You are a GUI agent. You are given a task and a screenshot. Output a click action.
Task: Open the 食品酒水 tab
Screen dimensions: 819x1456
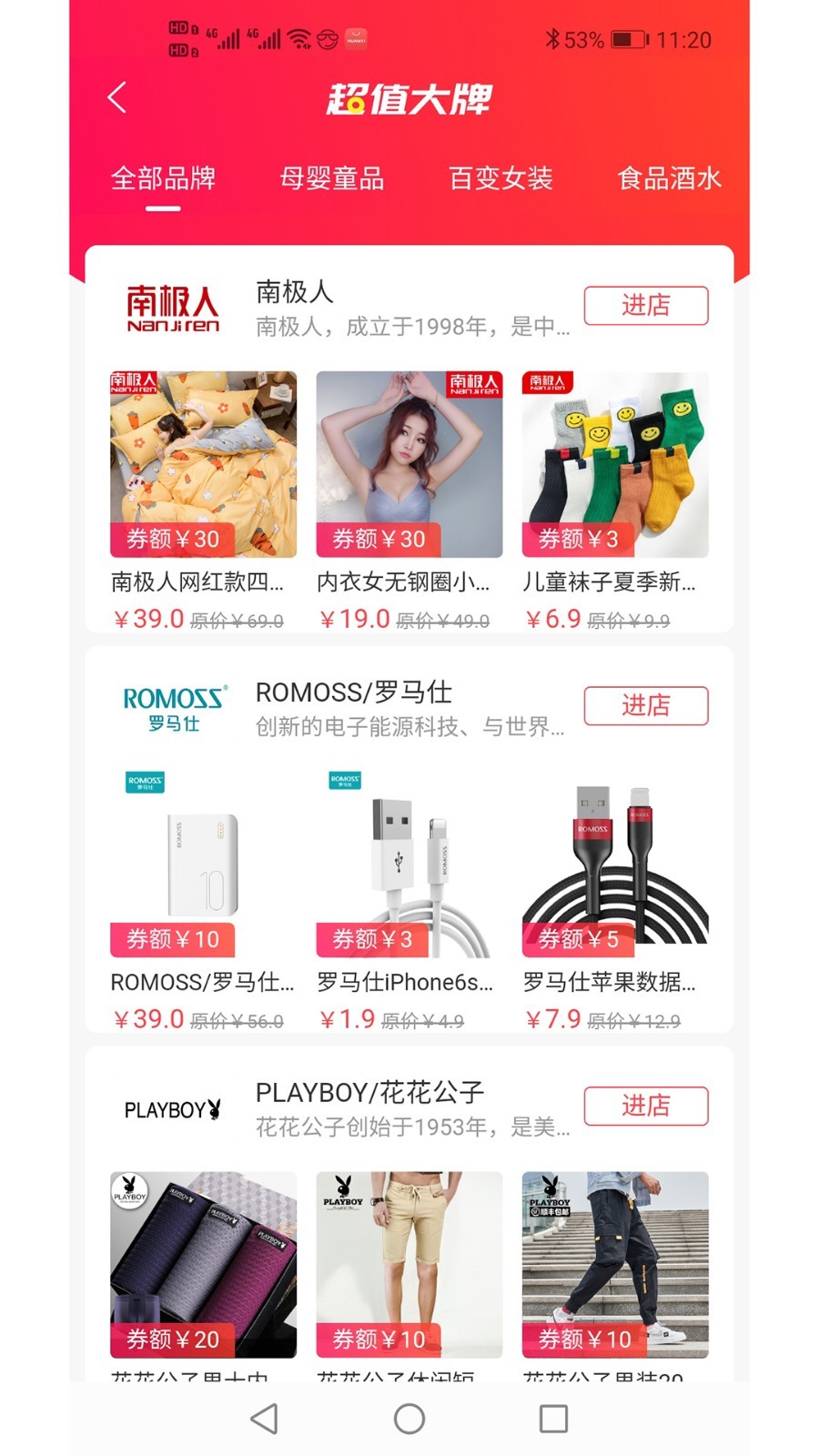(669, 178)
